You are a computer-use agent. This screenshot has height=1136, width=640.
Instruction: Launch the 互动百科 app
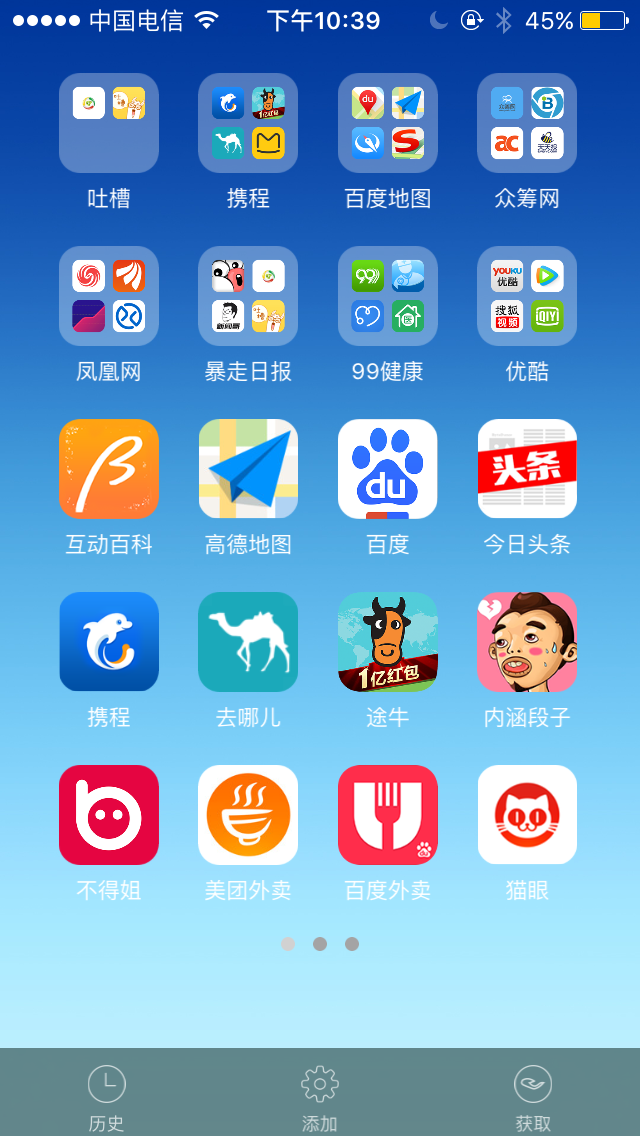108,469
